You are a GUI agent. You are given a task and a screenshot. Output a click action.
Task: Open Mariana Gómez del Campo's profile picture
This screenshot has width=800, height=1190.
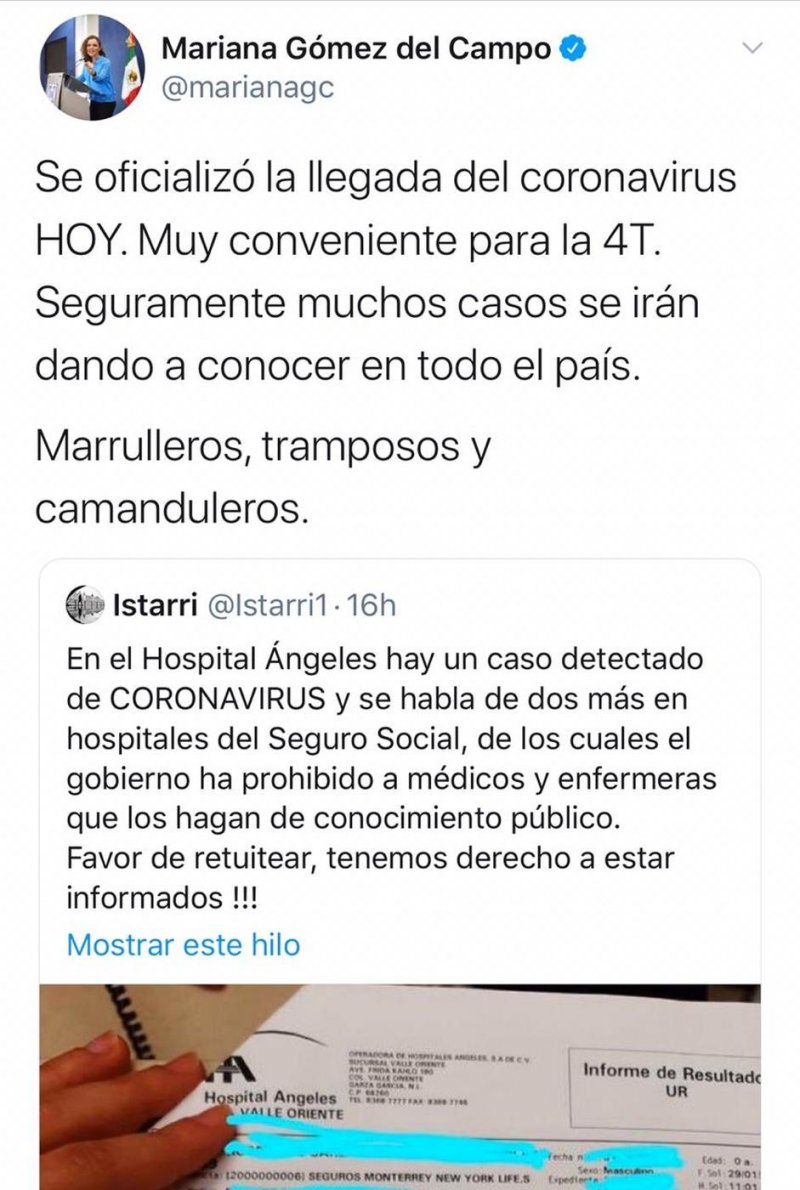coord(92,69)
